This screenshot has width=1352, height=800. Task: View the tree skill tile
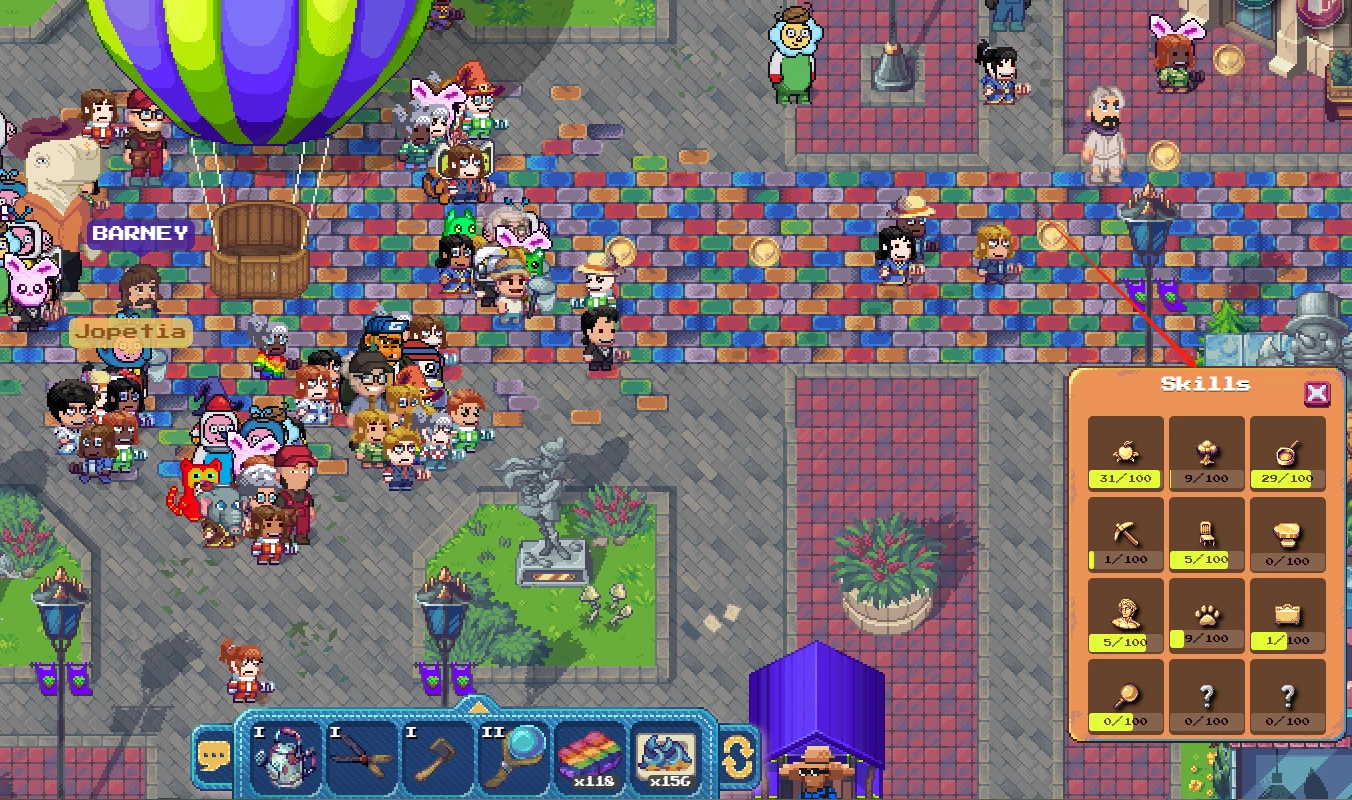[1207, 453]
